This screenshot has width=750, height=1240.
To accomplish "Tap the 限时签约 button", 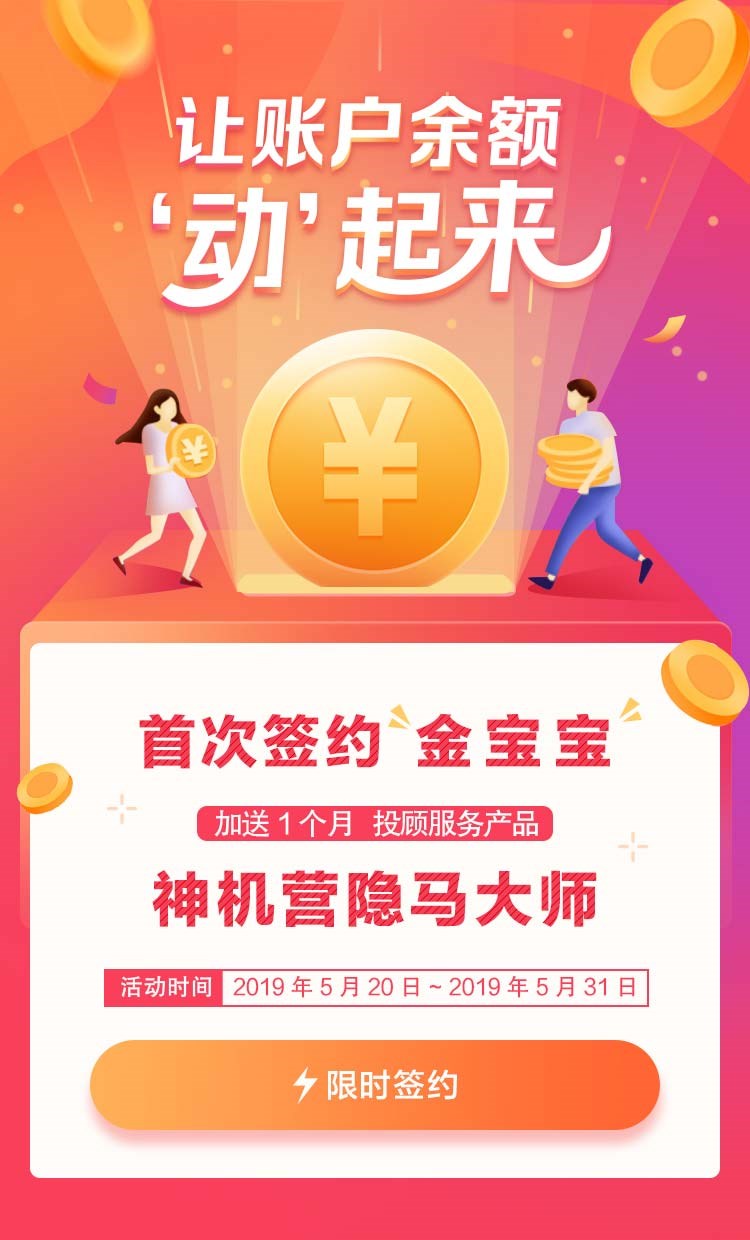I will pyautogui.click(x=375, y=1085).
